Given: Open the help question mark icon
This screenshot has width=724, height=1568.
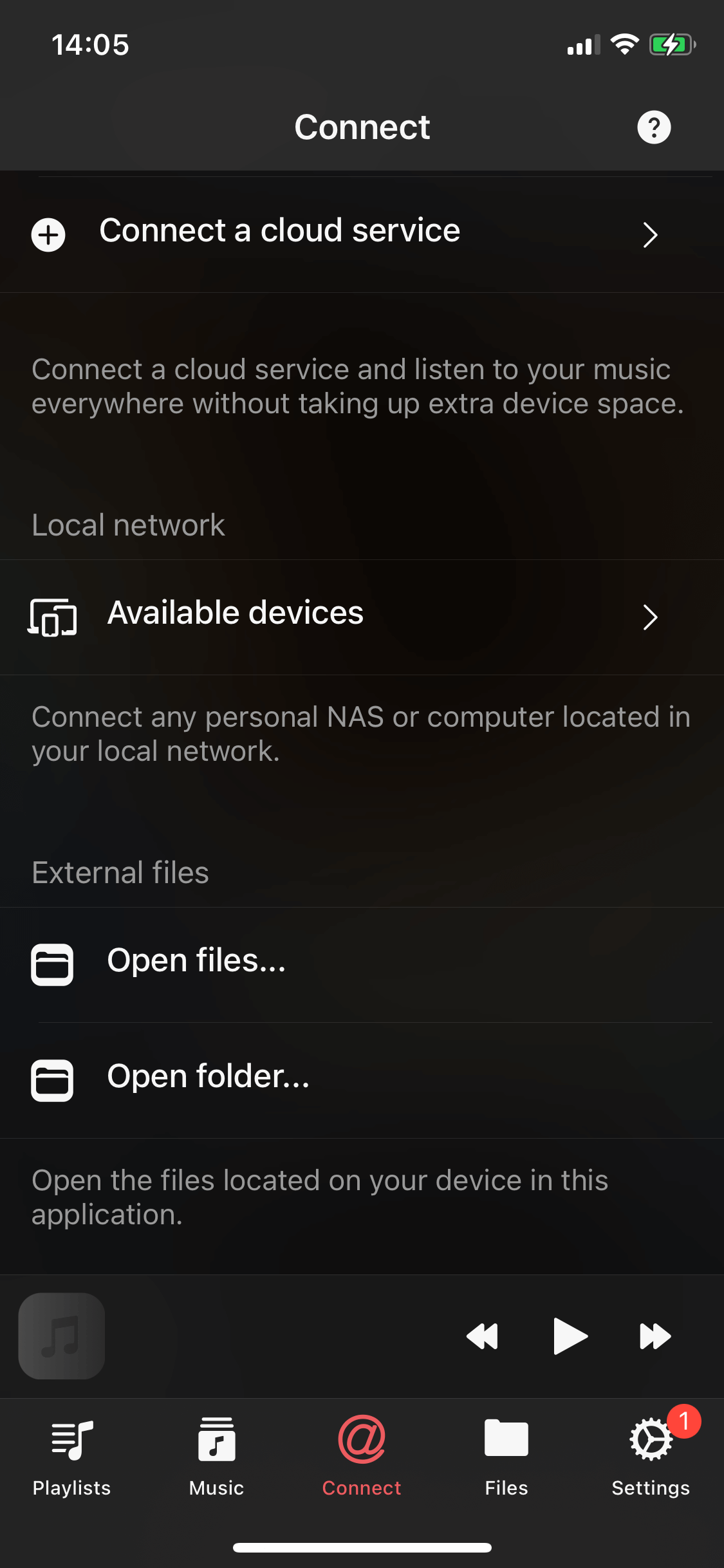Looking at the screenshot, I should 654,127.
